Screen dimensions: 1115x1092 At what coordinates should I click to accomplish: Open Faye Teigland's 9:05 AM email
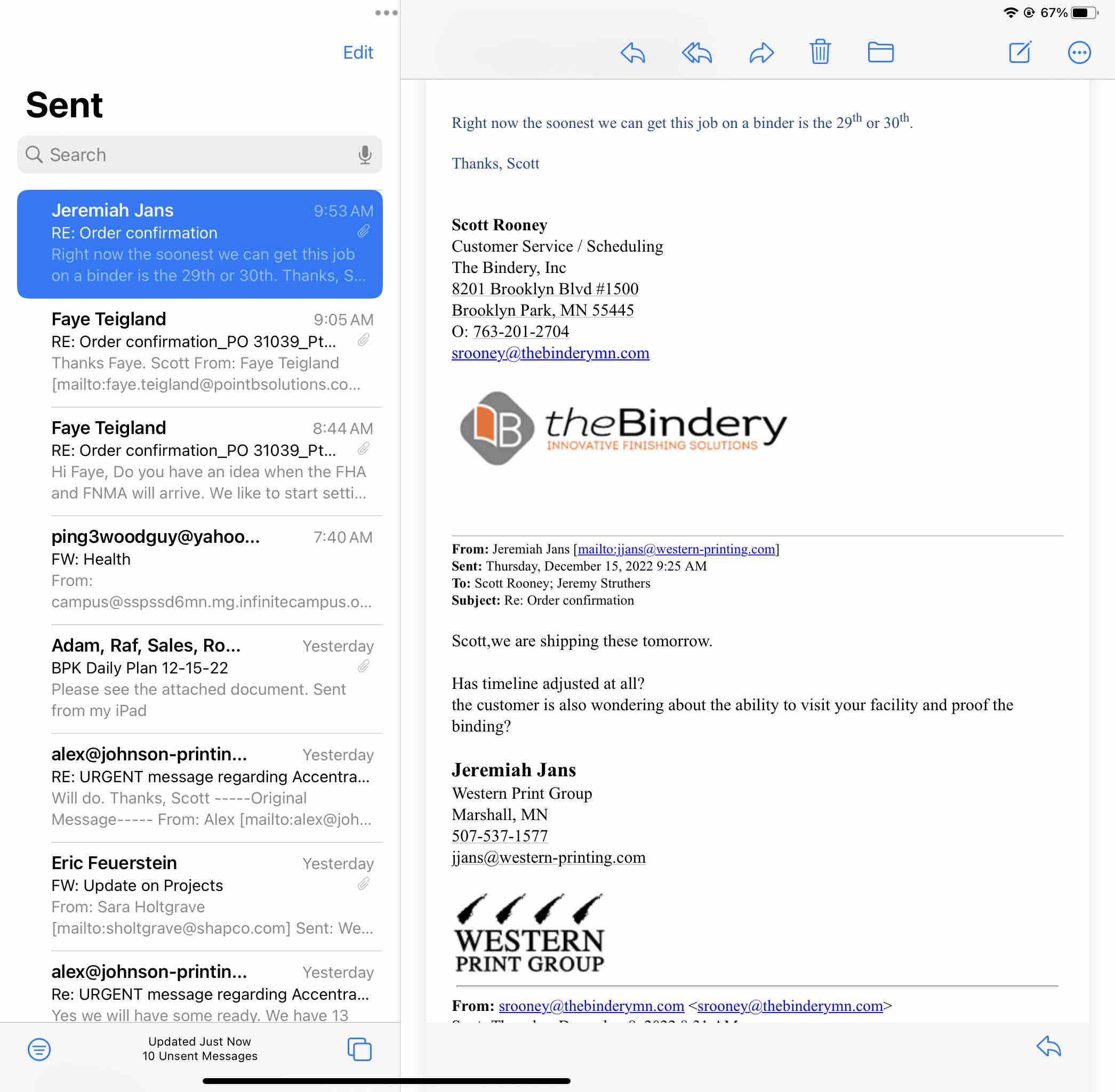pyautogui.click(x=212, y=351)
